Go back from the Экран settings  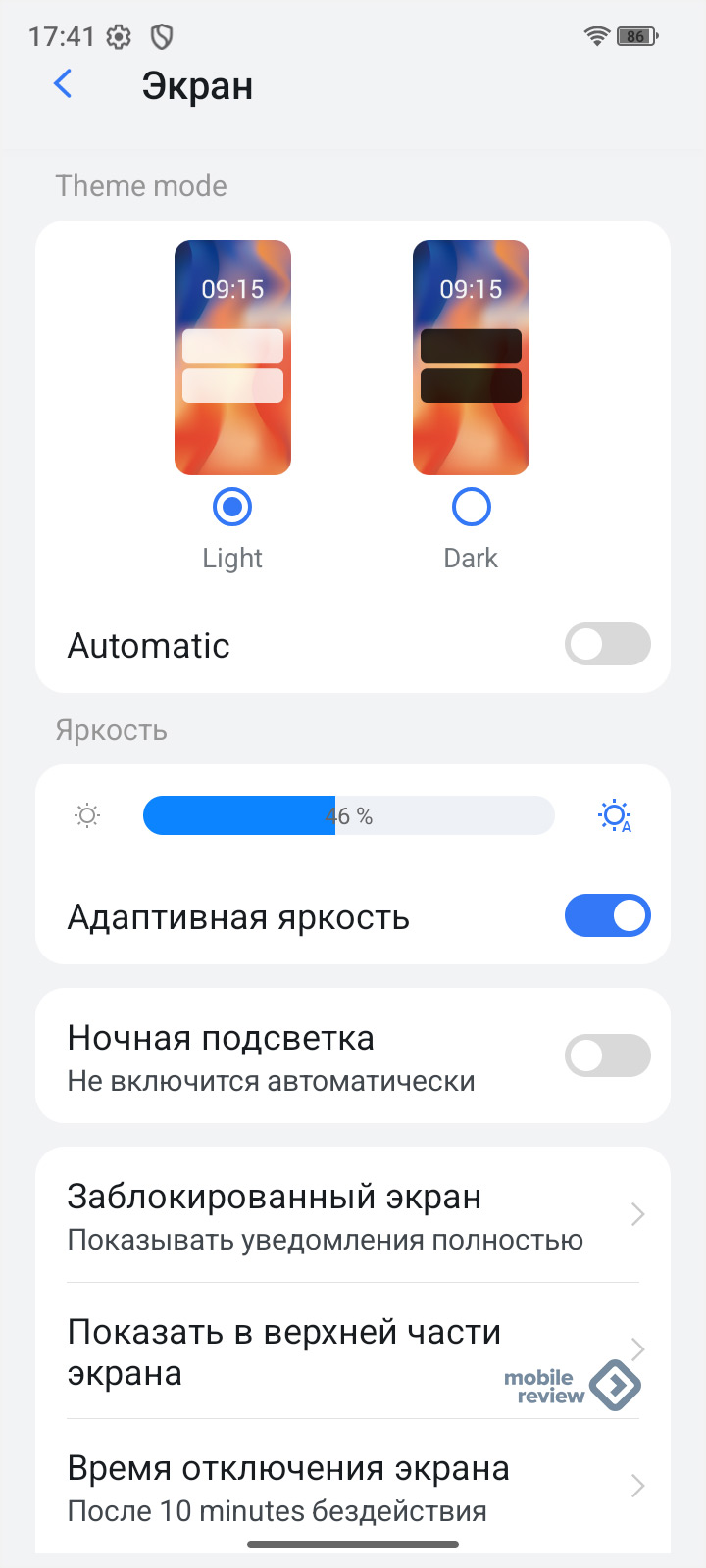tap(63, 84)
